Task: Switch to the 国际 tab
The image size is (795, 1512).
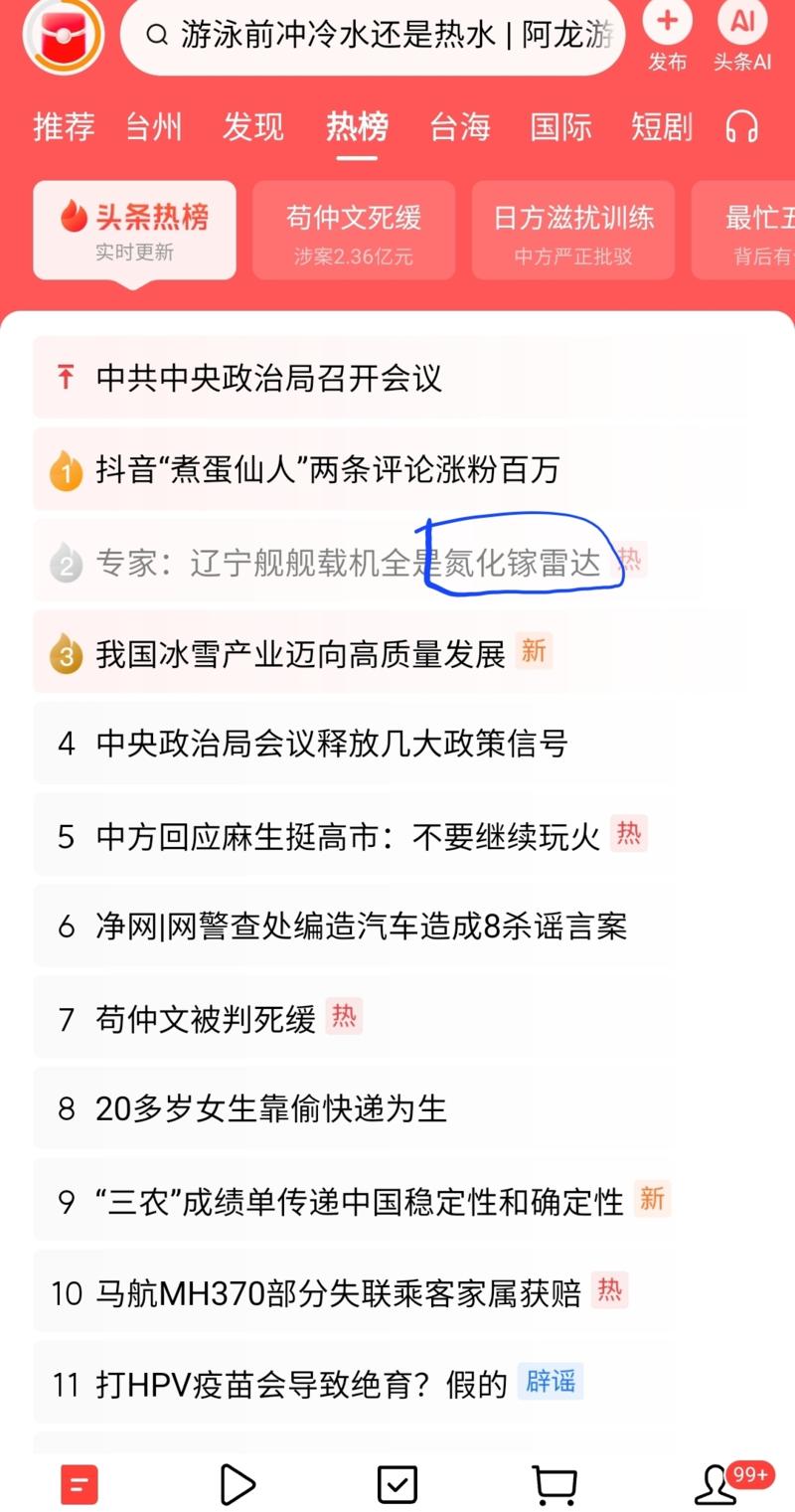Action: pos(562,127)
